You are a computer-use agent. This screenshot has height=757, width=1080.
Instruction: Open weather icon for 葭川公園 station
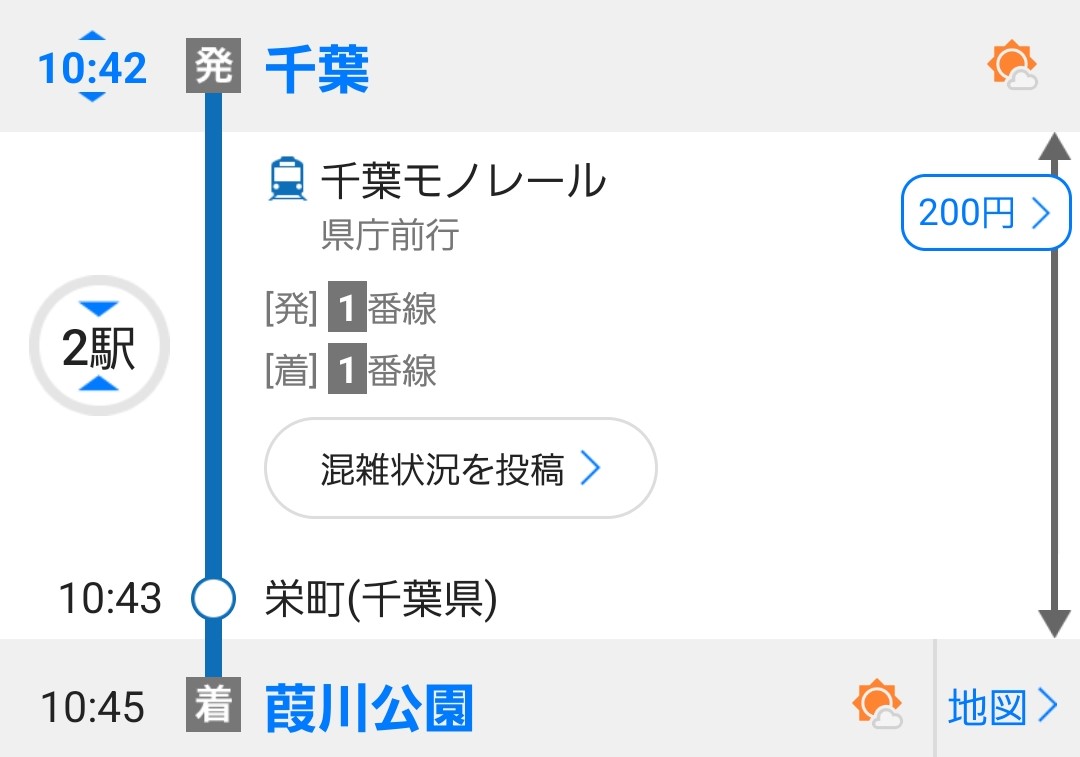click(x=877, y=705)
